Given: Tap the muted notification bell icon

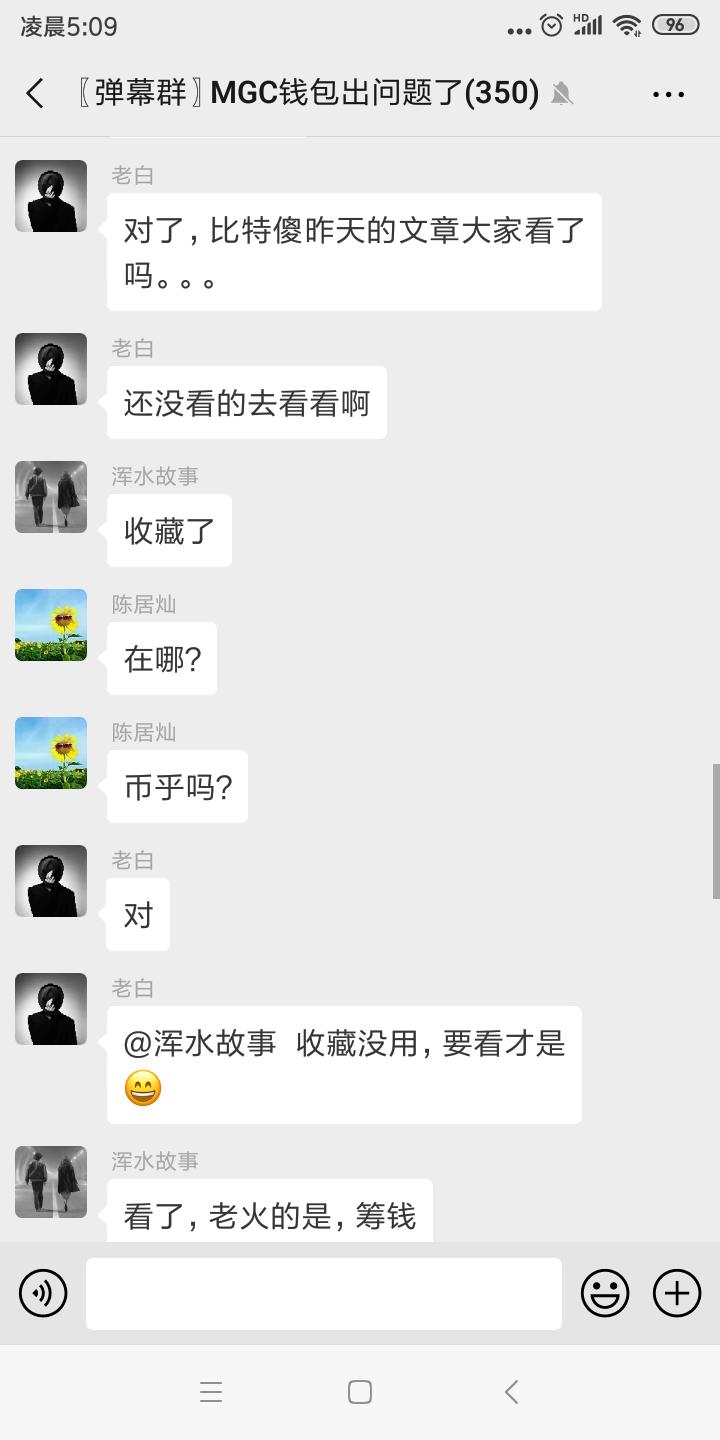Looking at the screenshot, I should (561, 93).
